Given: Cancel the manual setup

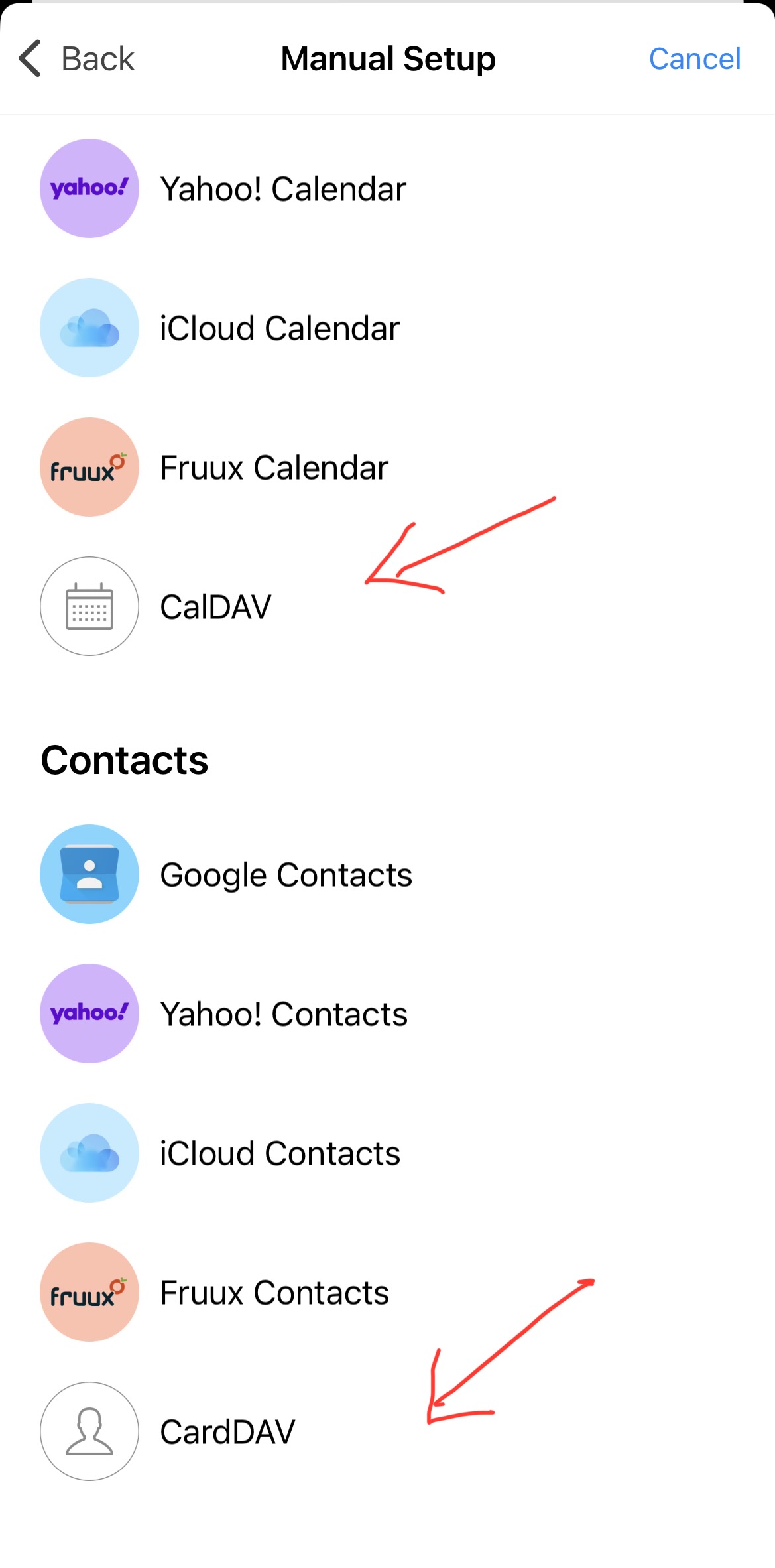Looking at the screenshot, I should click(694, 59).
